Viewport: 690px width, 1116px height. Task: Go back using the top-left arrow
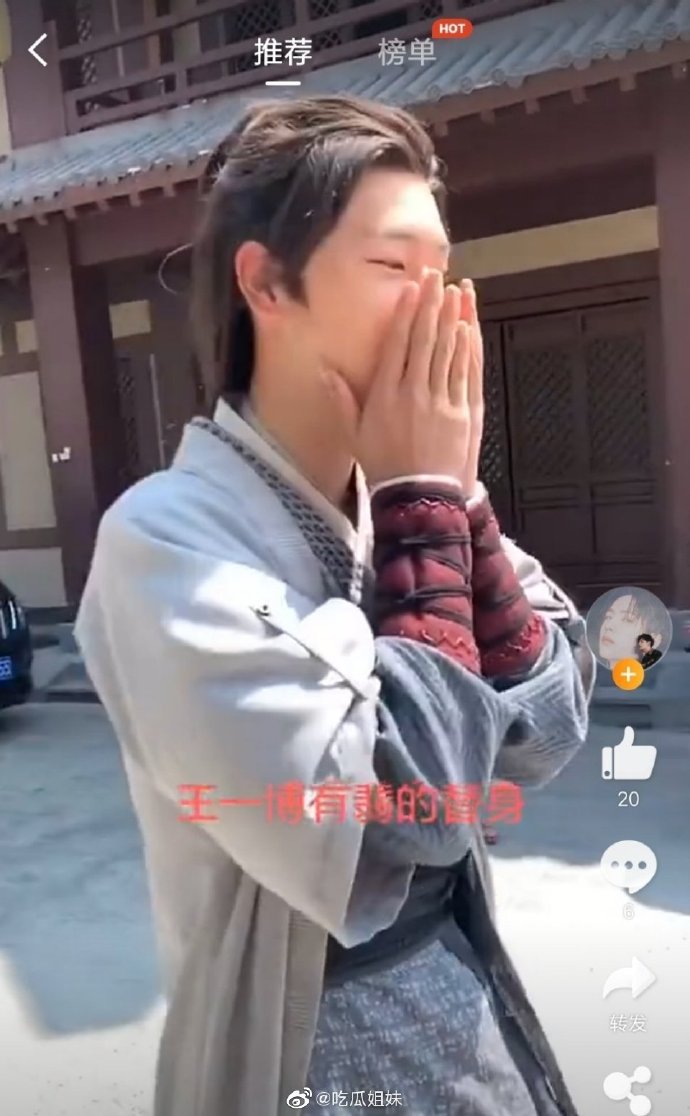pos(38,49)
